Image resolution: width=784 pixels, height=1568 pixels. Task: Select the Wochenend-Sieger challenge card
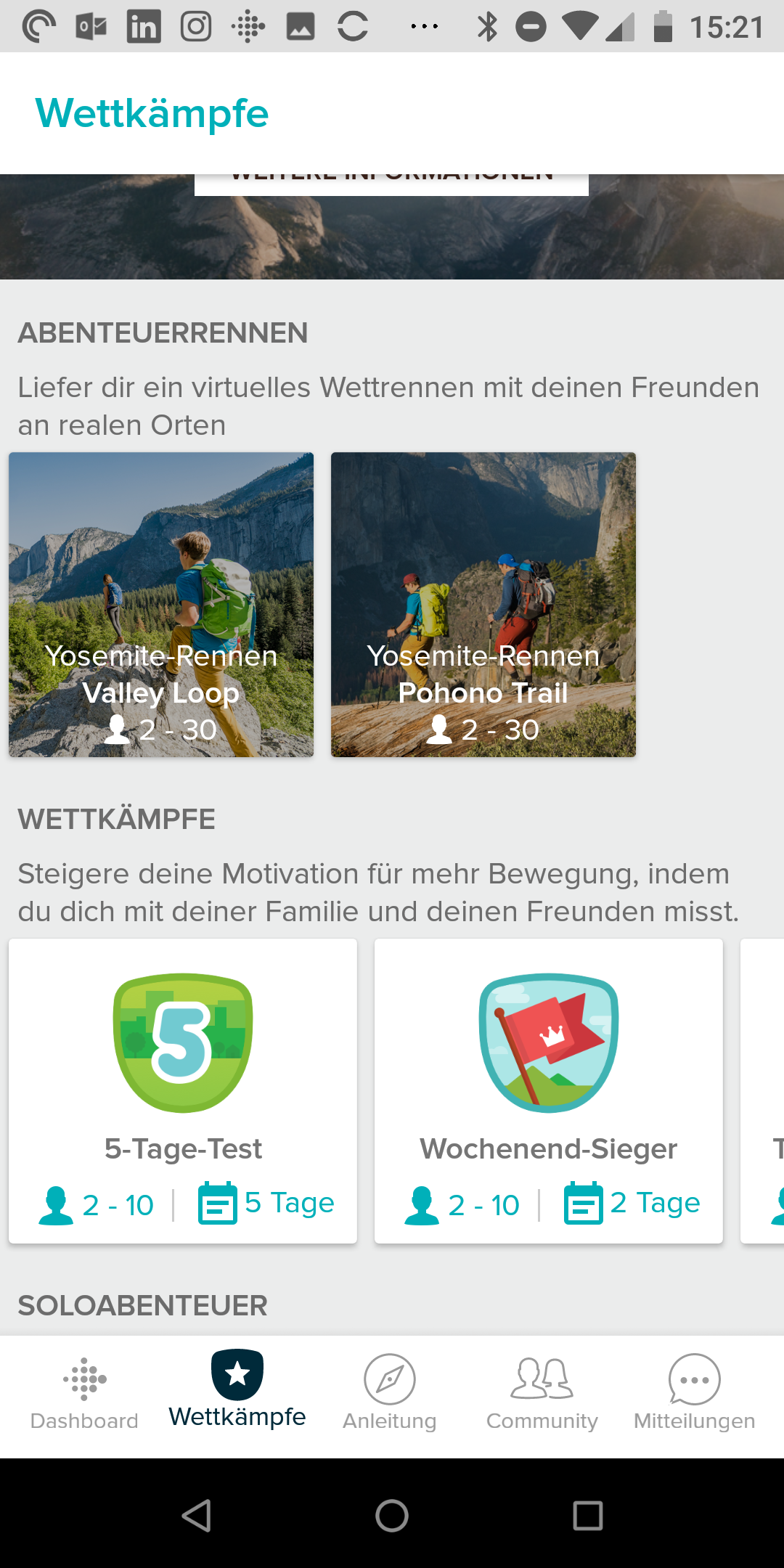(x=549, y=1091)
